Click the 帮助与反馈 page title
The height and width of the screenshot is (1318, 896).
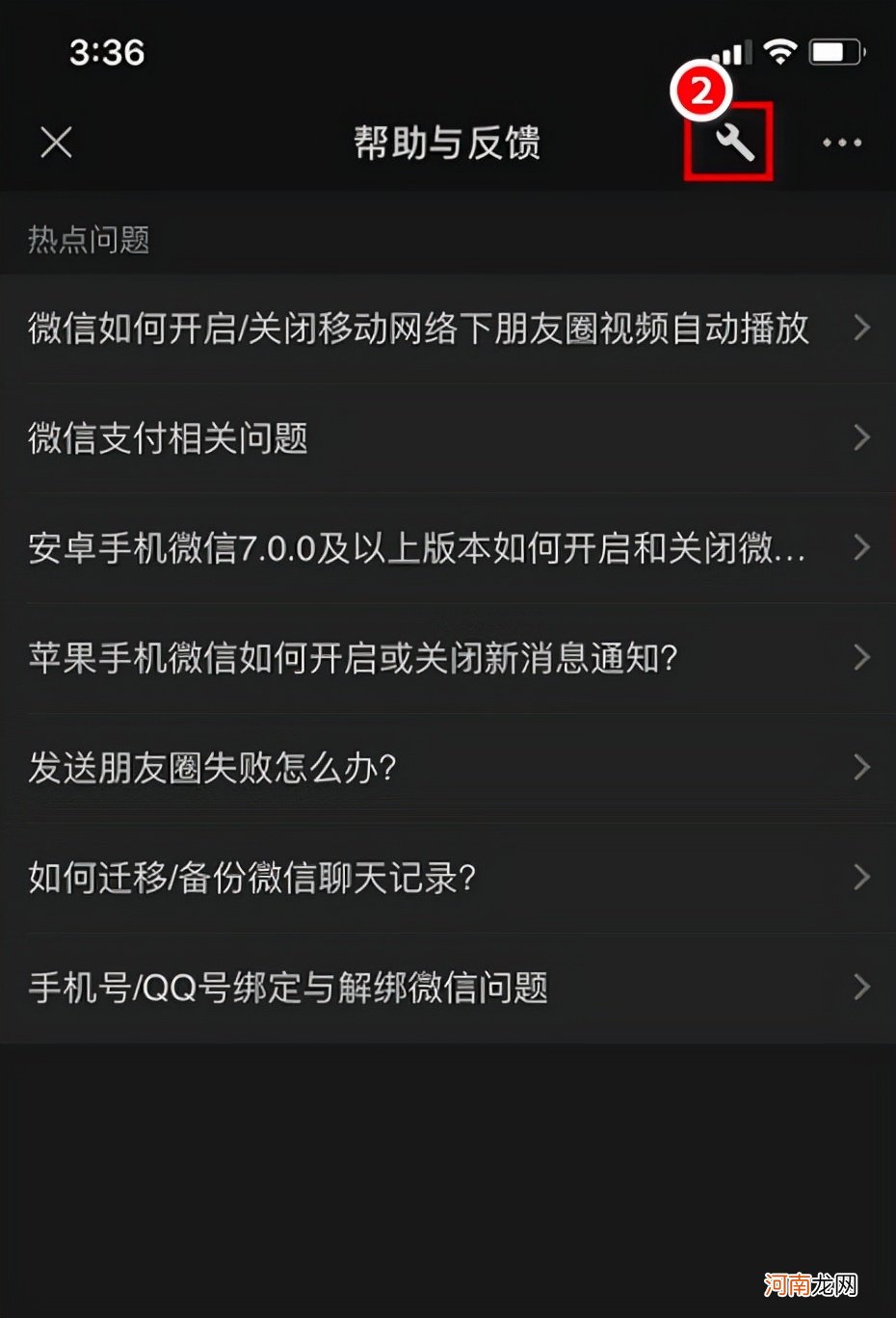(x=447, y=143)
